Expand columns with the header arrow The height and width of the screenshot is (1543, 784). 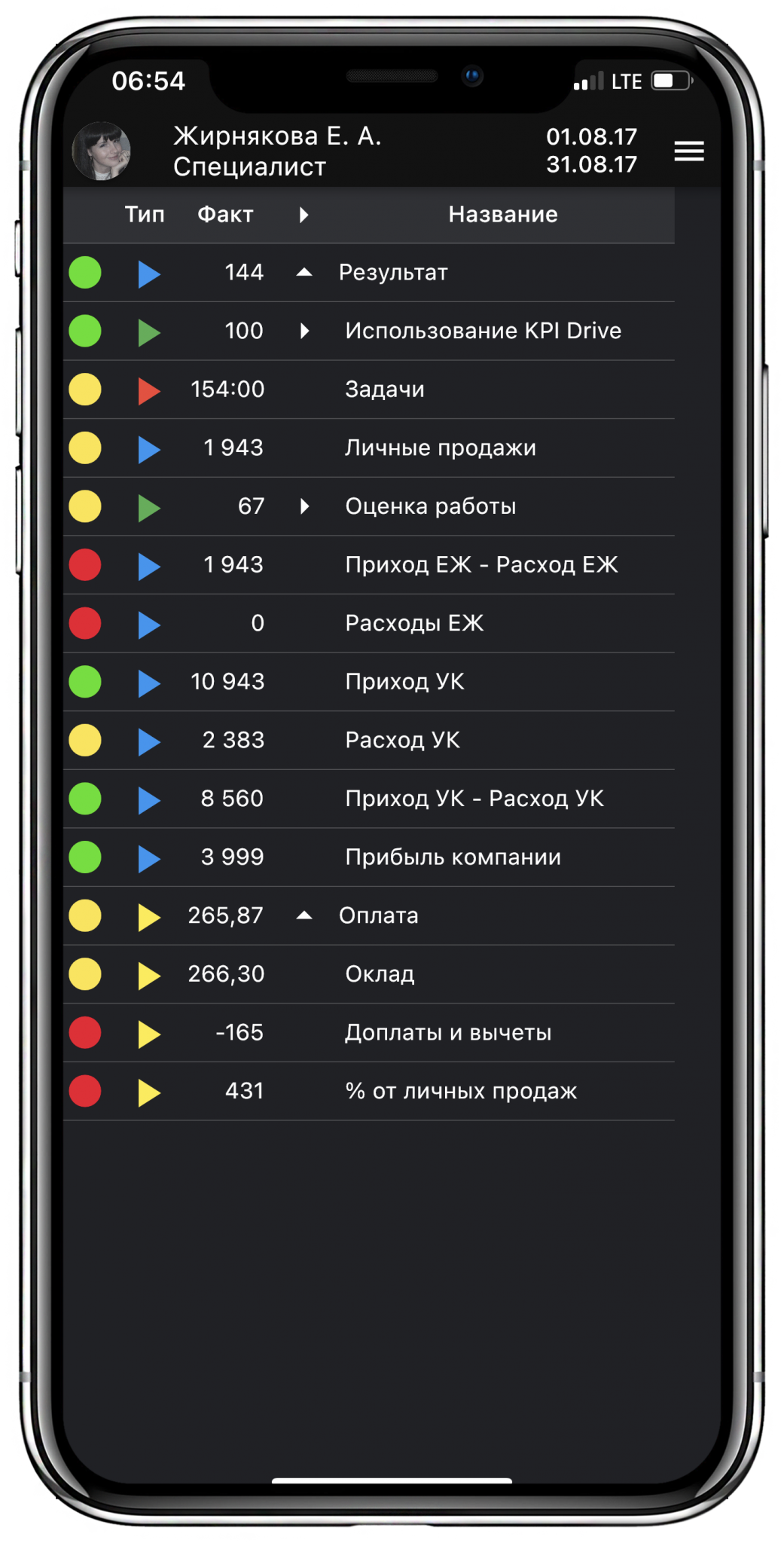pyautogui.click(x=304, y=215)
